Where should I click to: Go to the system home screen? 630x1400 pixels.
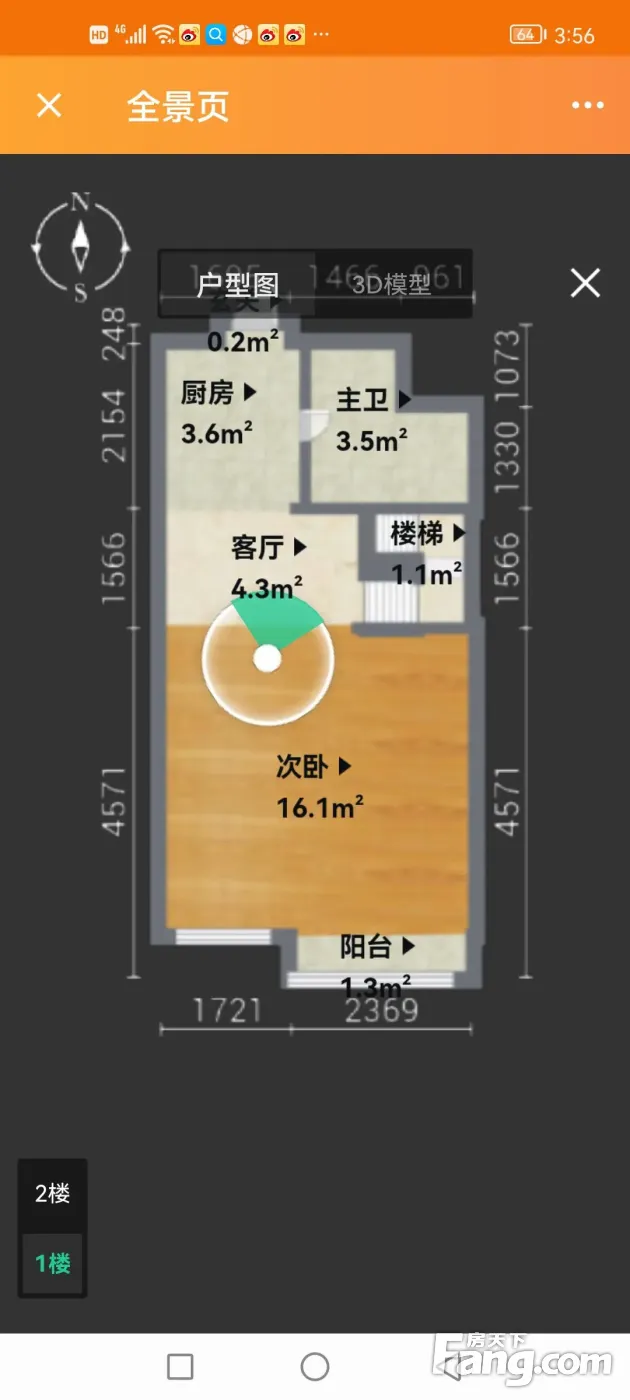[315, 1366]
